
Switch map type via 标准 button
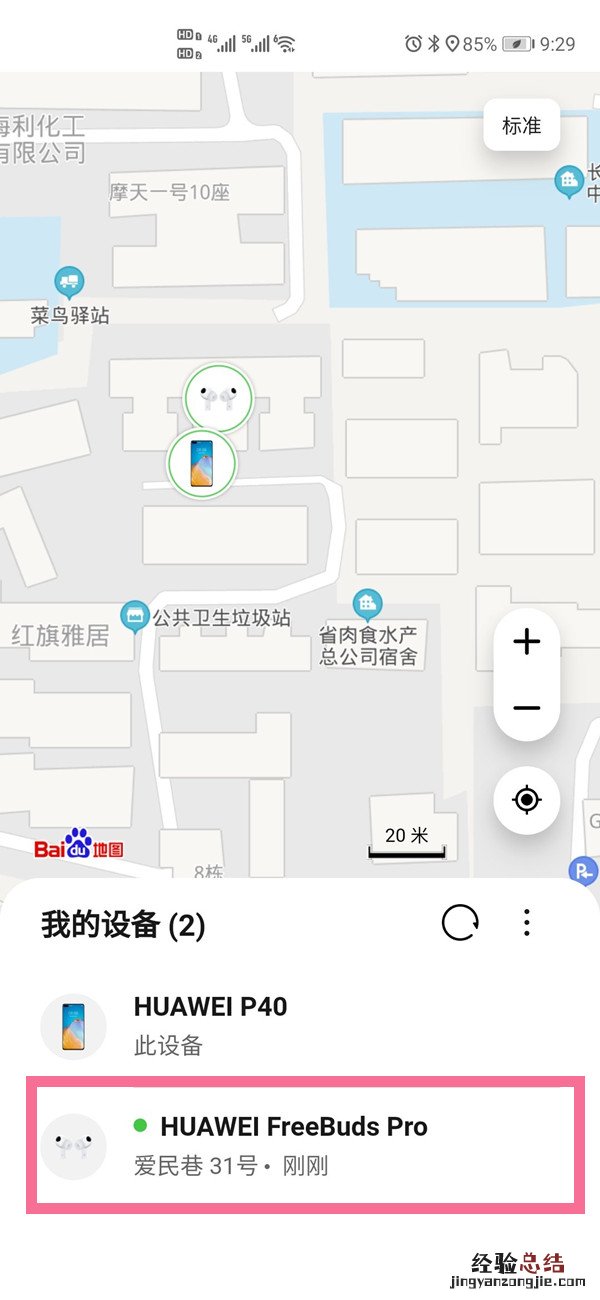(521, 126)
